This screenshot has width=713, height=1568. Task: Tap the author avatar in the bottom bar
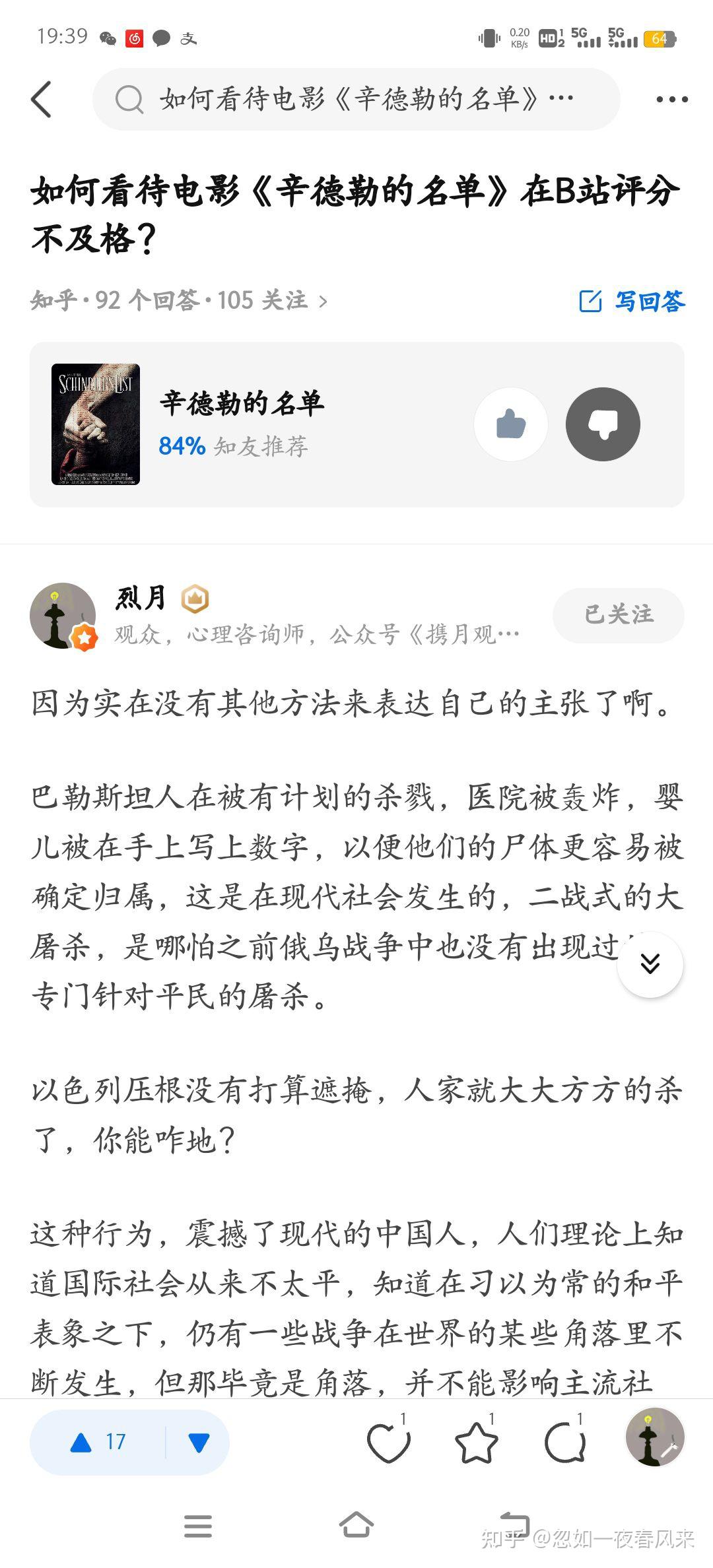(654, 1437)
